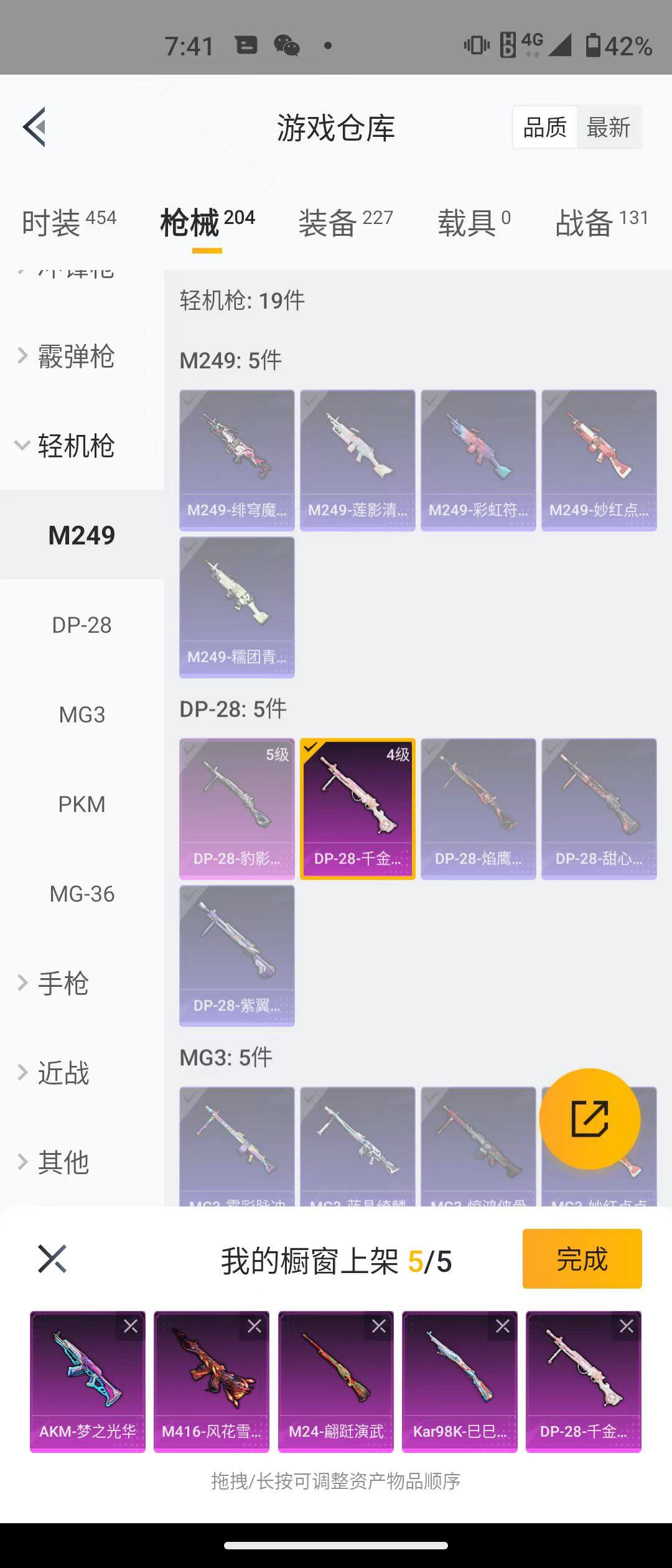Switch sorting to 最新
Viewport: 672px width, 1568px height.
point(608,126)
